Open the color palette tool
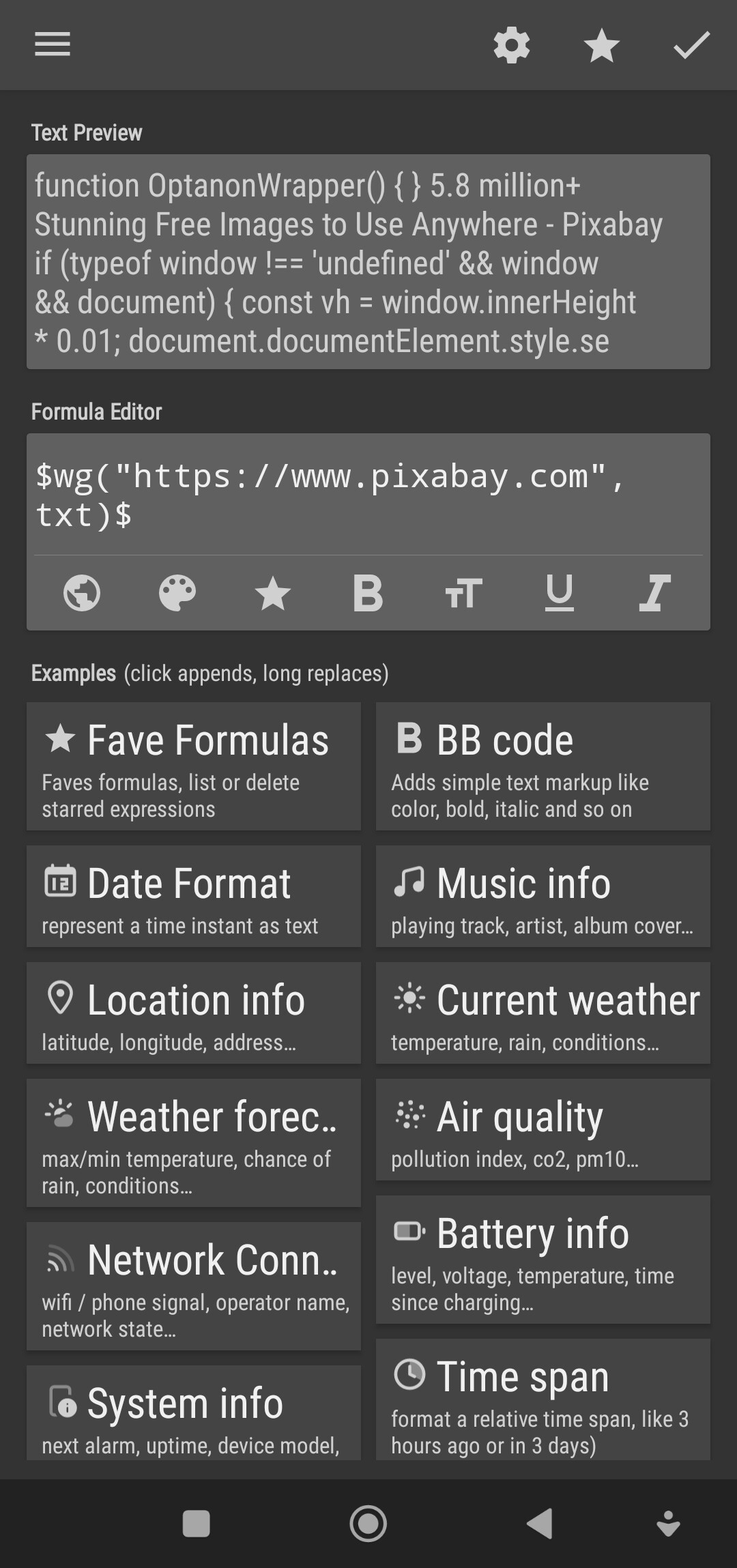This screenshot has height=1568, width=737. (x=177, y=592)
